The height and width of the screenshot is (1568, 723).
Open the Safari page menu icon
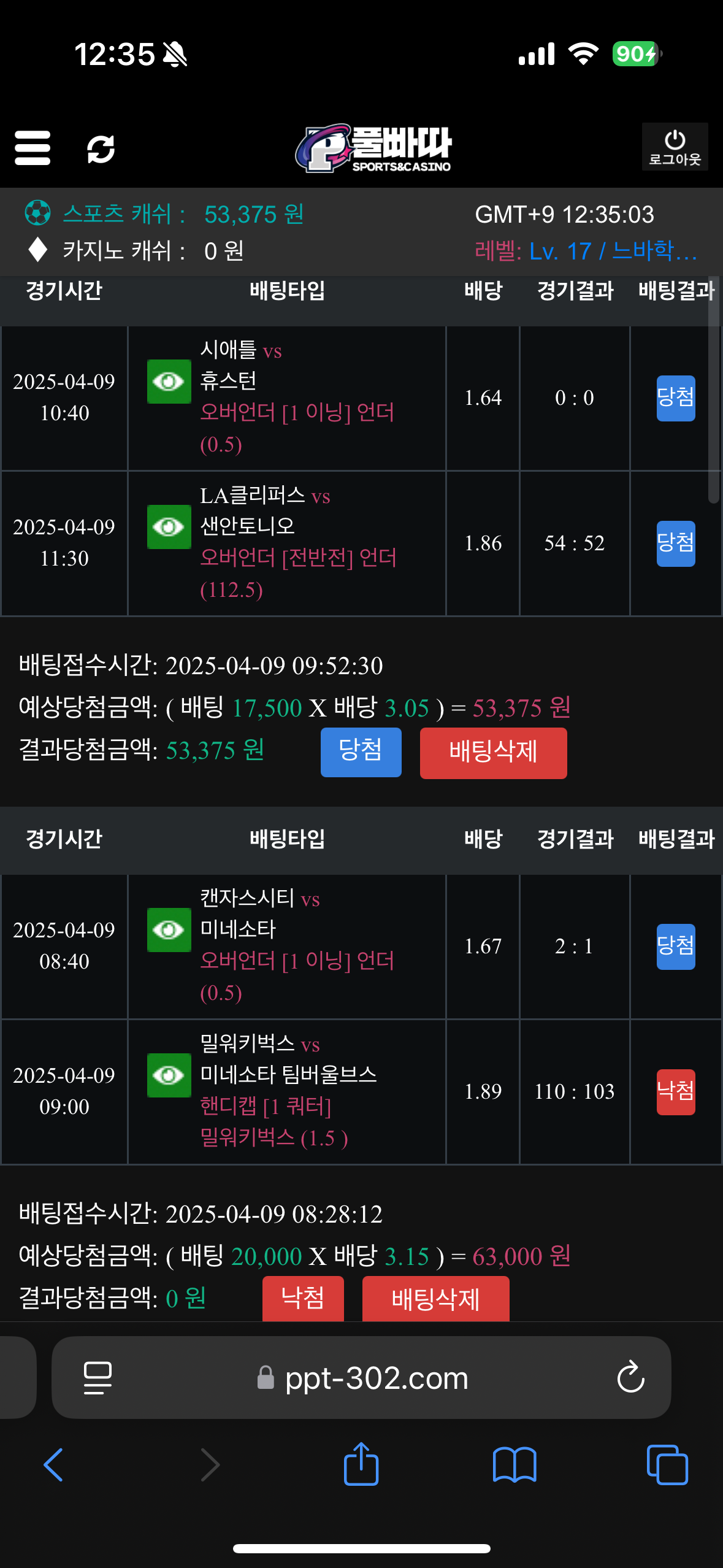point(98,1378)
